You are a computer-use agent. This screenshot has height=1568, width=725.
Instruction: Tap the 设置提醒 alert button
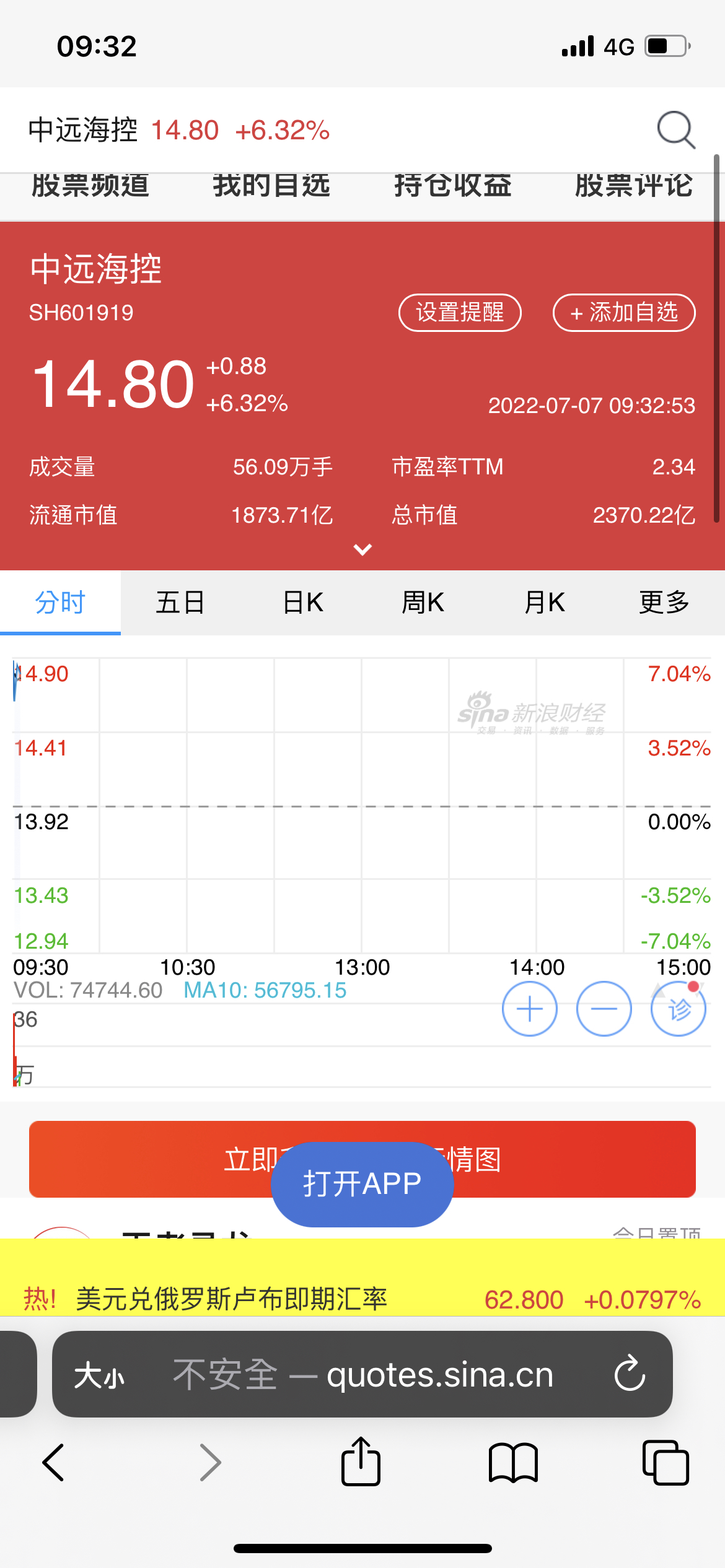(460, 313)
